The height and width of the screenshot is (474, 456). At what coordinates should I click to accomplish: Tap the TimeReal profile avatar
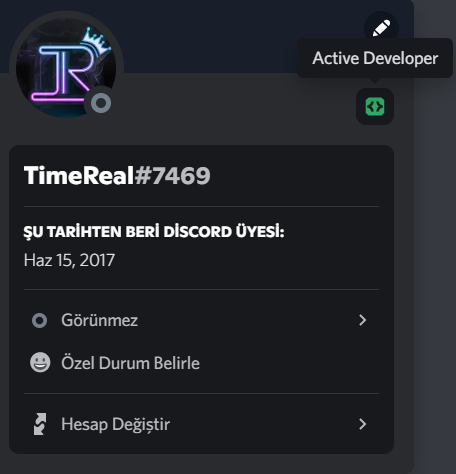pos(66,68)
